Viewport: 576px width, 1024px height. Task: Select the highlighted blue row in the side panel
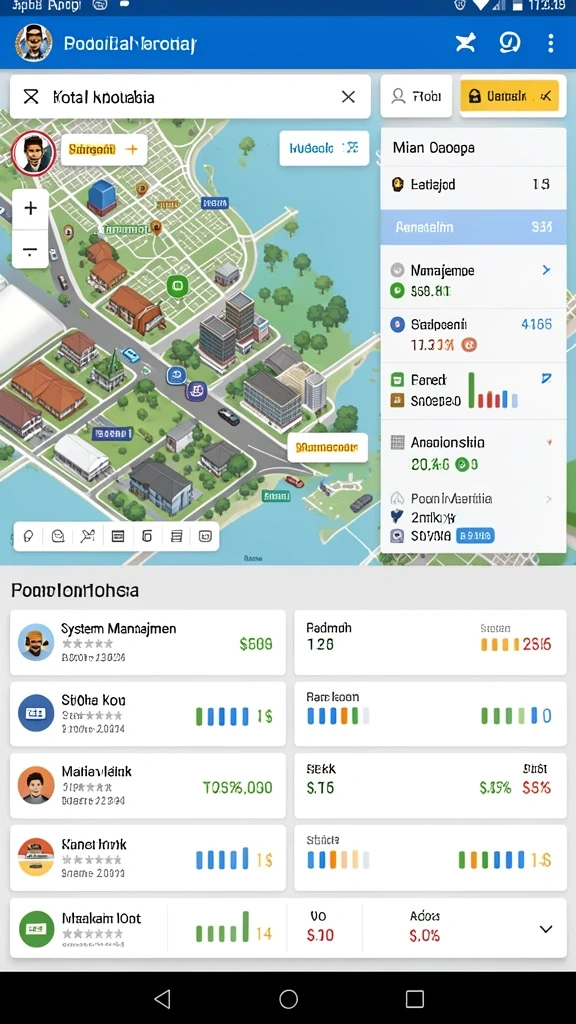pyautogui.click(x=473, y=227)
